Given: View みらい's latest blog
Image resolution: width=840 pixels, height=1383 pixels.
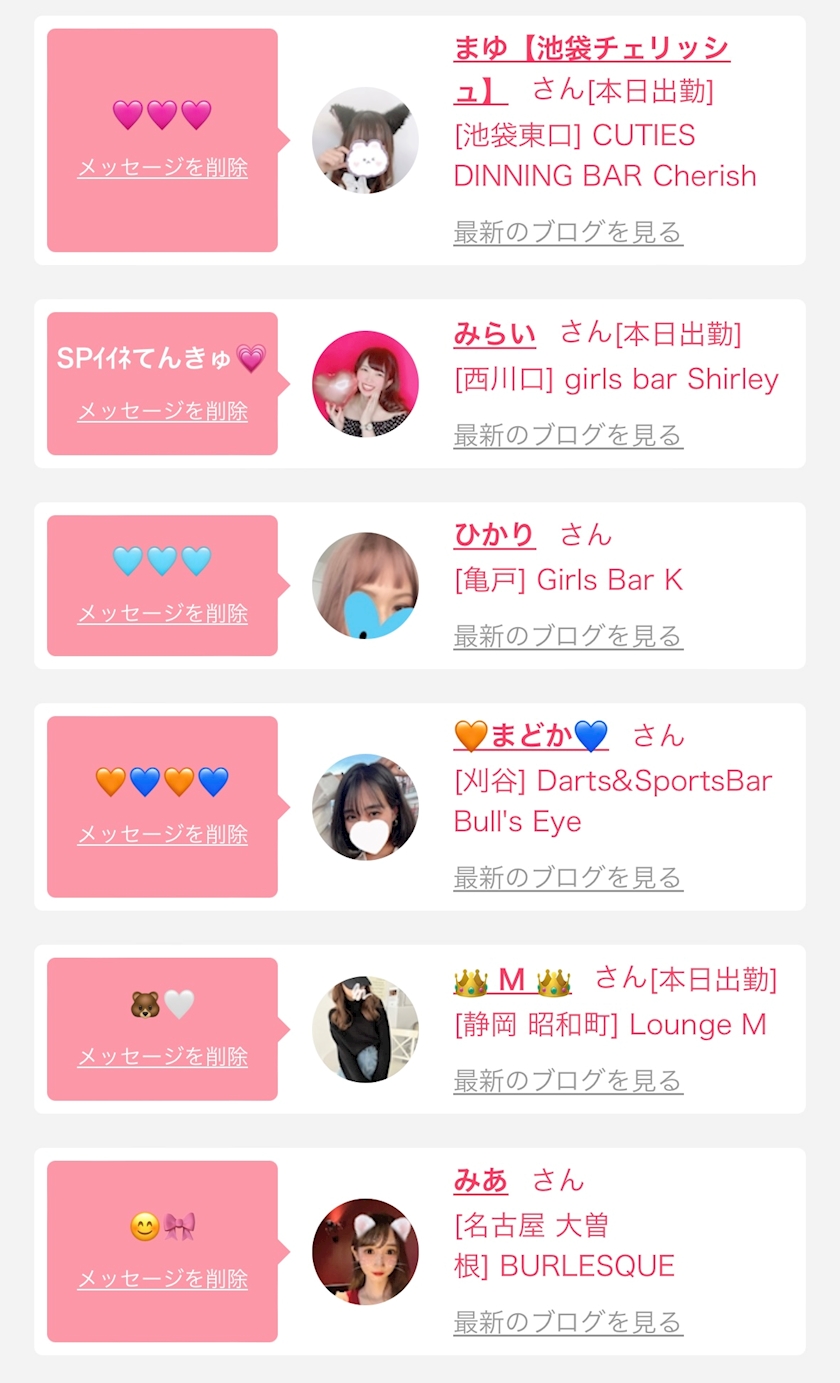Looking at the screenshot, I should pos(568,436).
